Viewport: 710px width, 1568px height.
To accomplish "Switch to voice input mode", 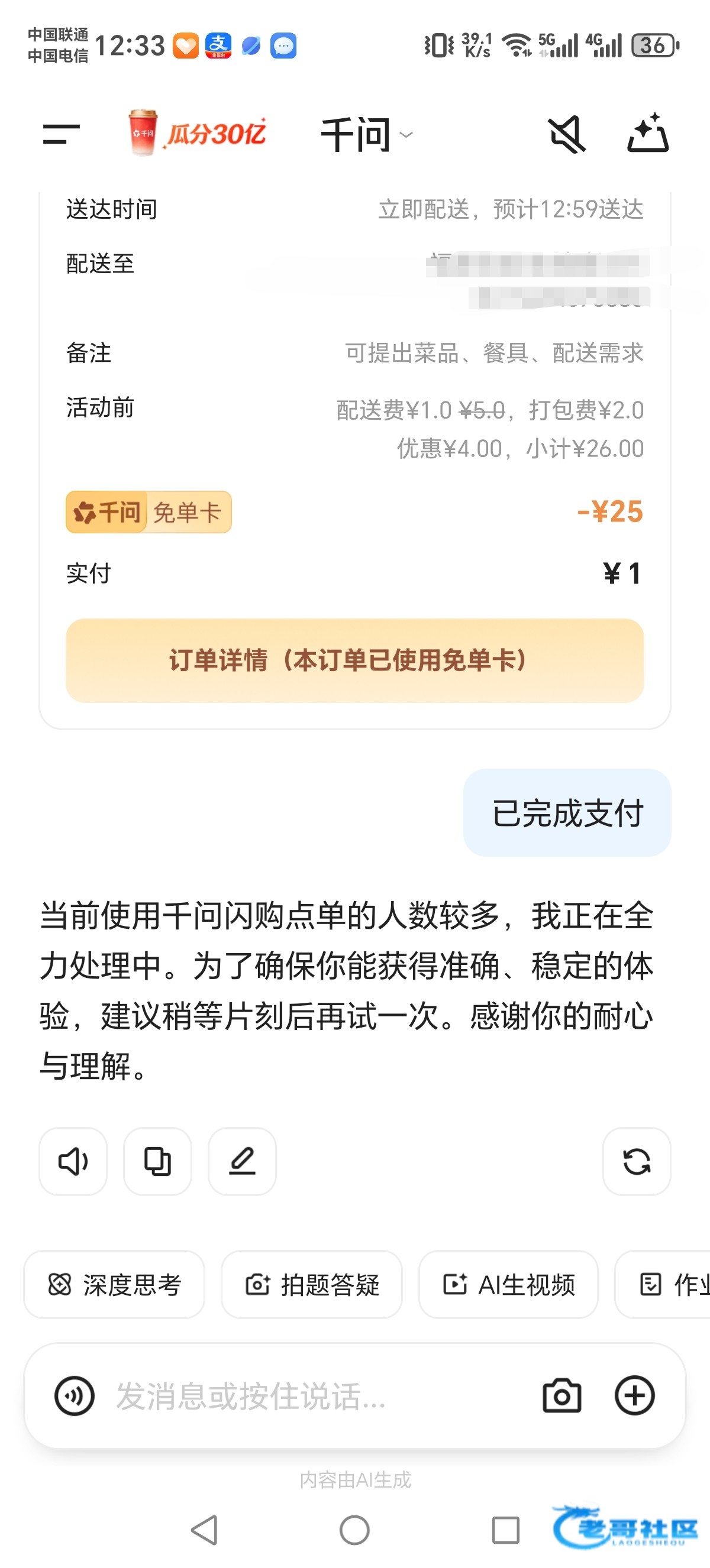I will tap(75, 1396).
